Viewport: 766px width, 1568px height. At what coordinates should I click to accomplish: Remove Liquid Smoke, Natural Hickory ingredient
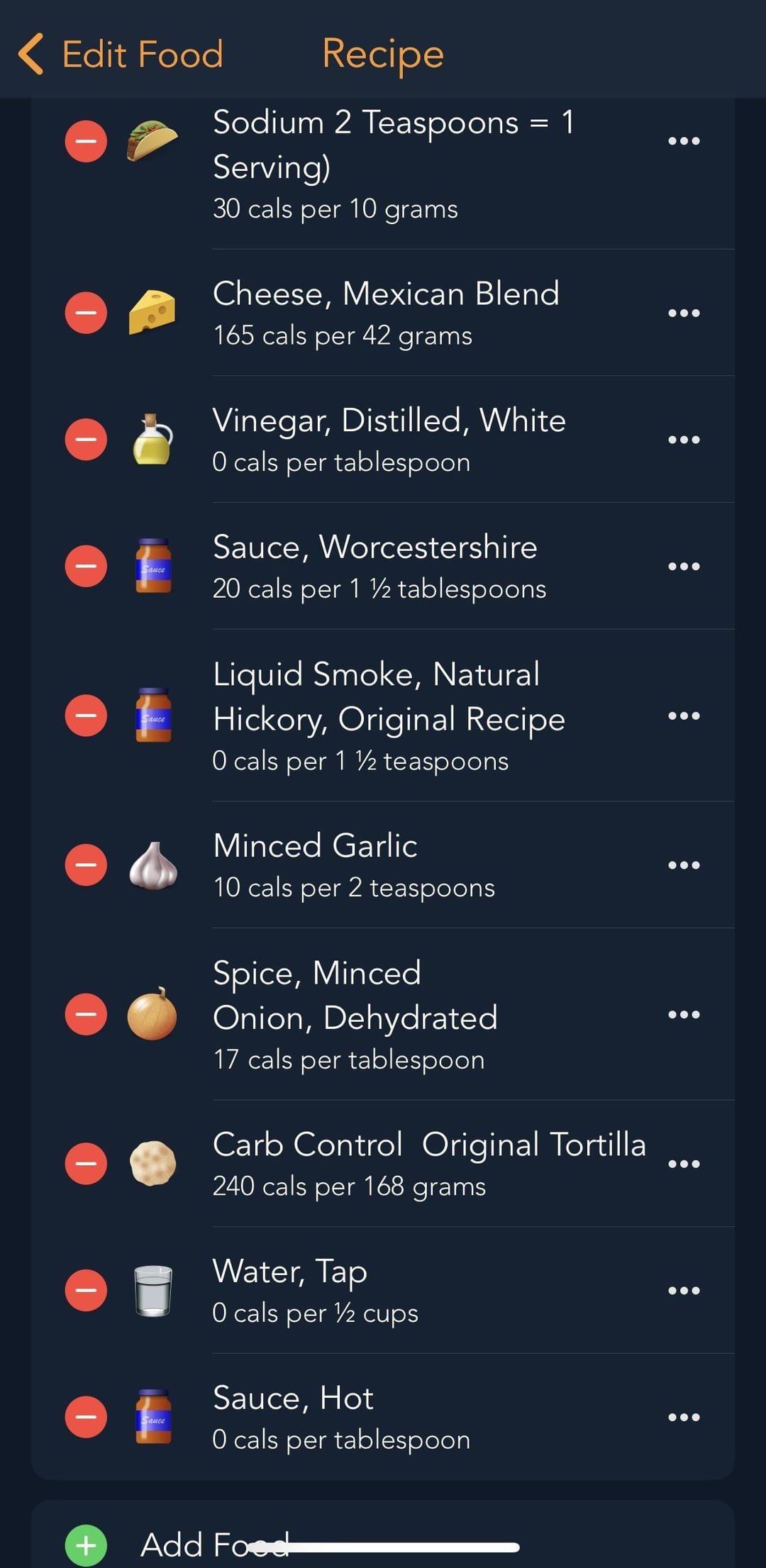[x=86, y=716]
